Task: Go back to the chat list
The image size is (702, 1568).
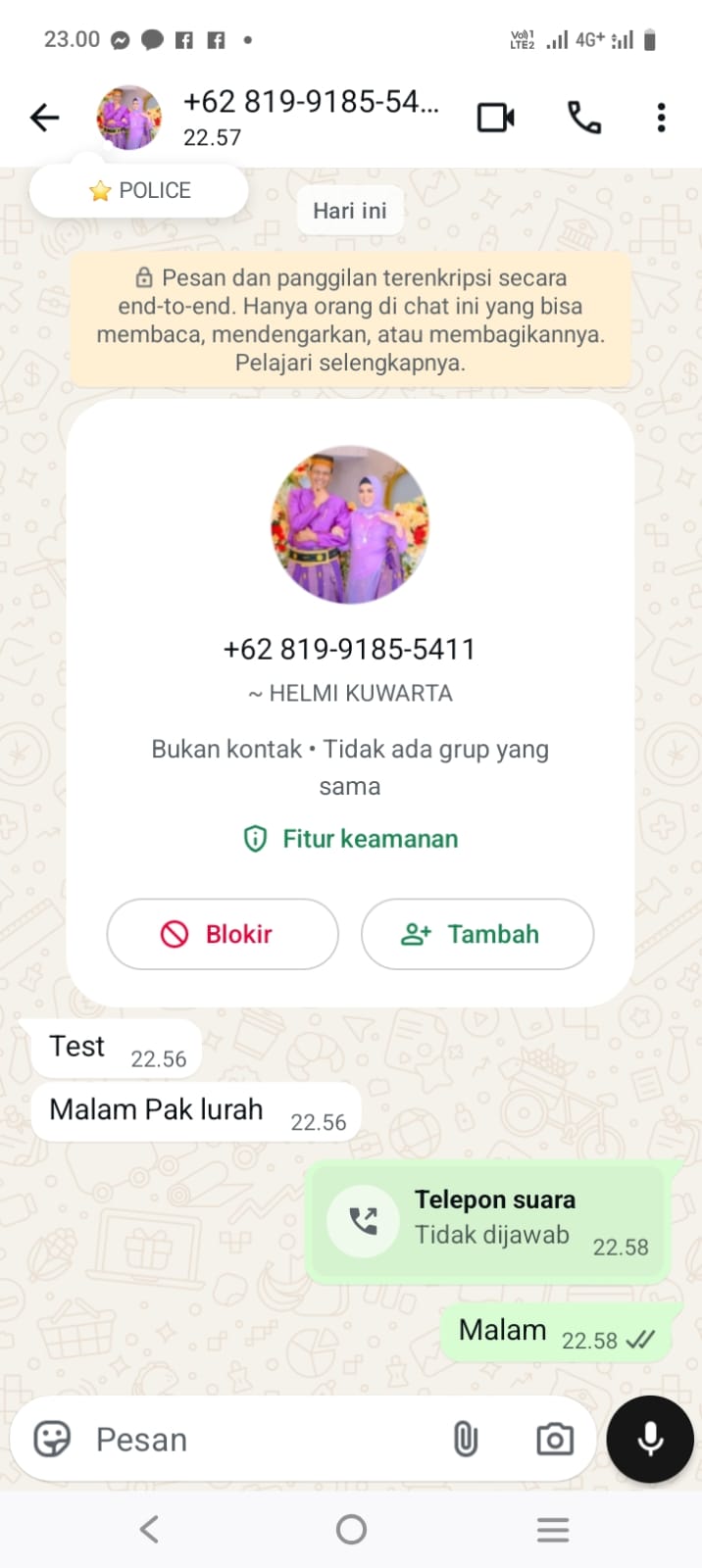Action: (x=45, y=118)
